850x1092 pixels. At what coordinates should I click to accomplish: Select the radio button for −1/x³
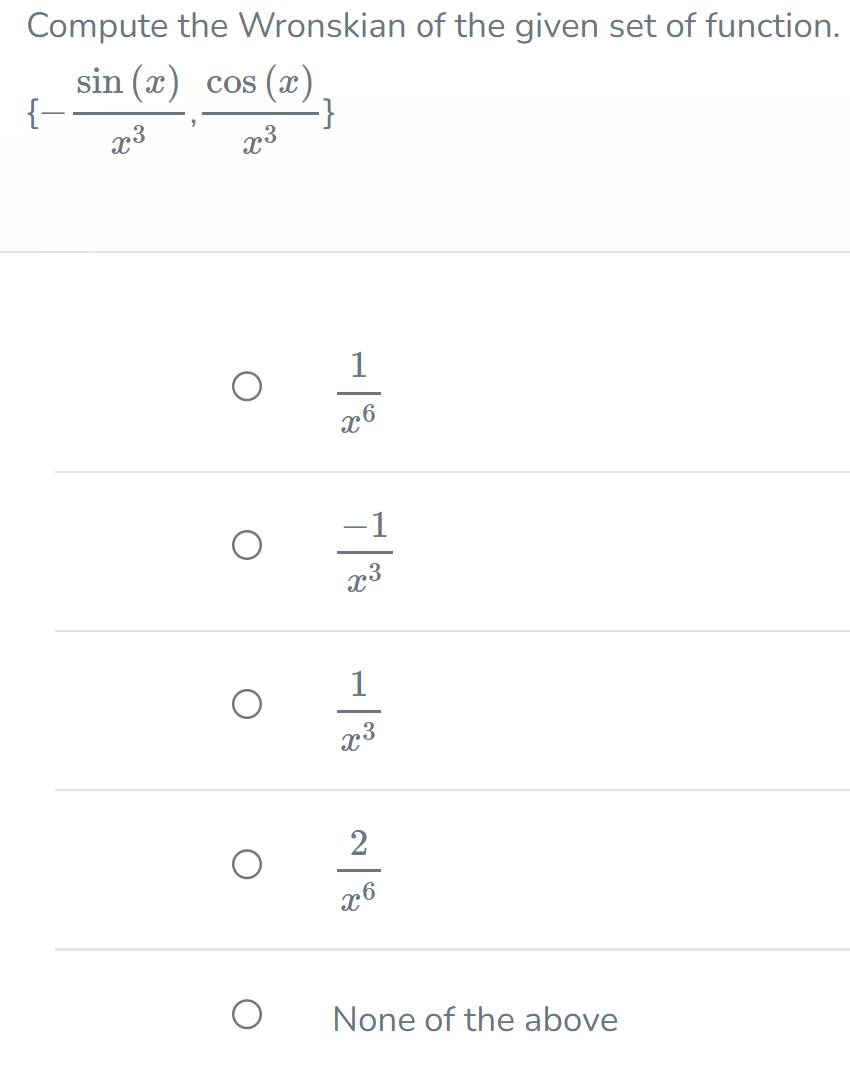point(246,545)
